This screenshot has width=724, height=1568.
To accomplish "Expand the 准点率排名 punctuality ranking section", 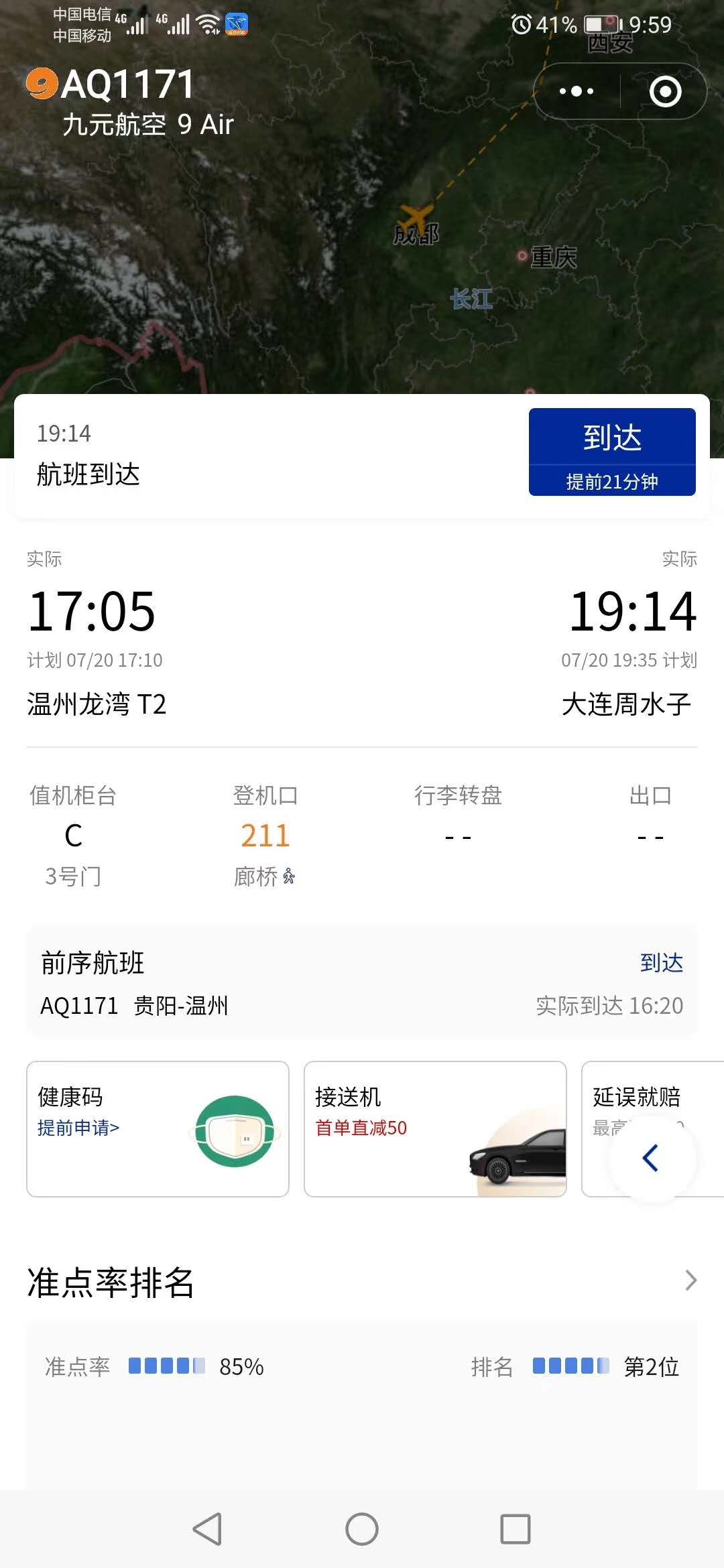I will pyautogui.click(x=690, y=1281).
